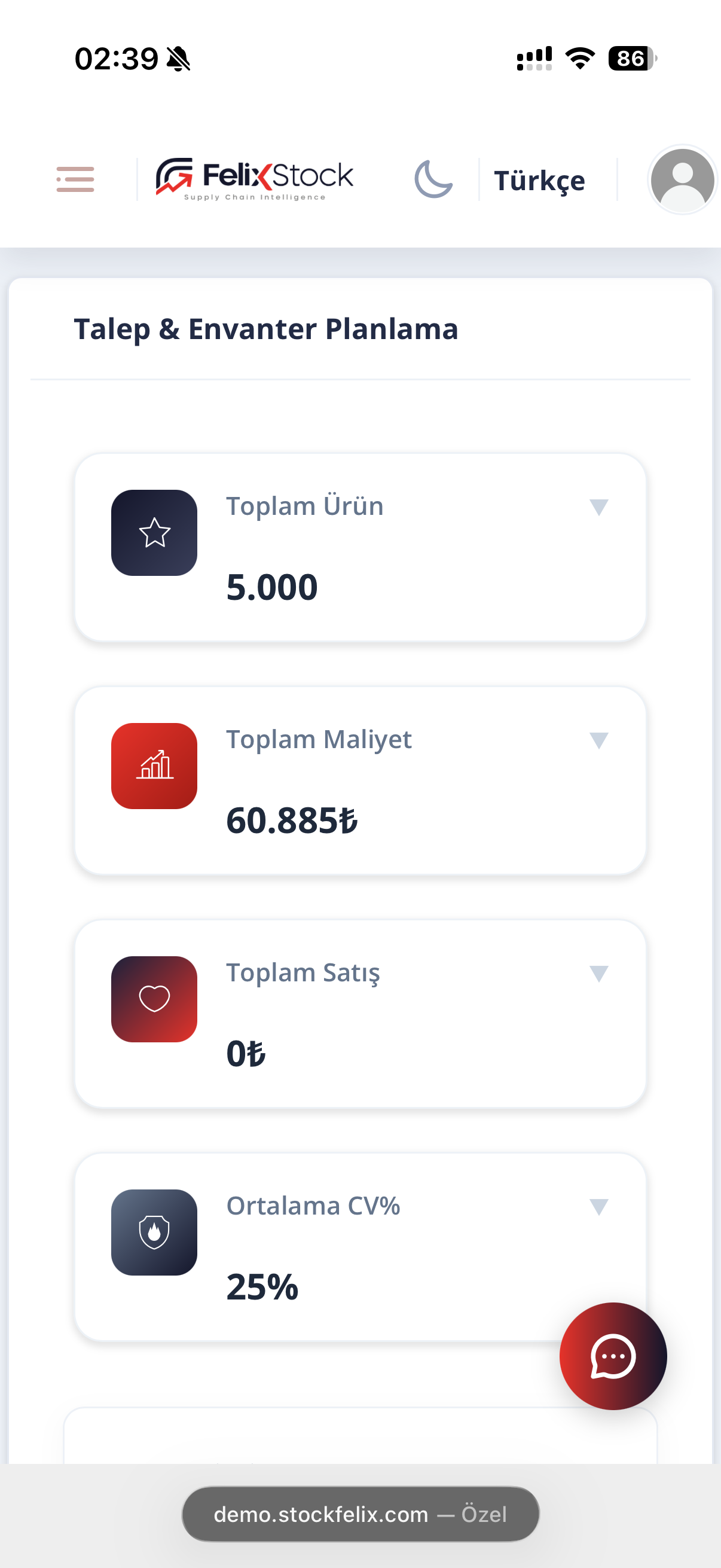
Task: Open the floating chat support button
Action: coord(613,1356)
